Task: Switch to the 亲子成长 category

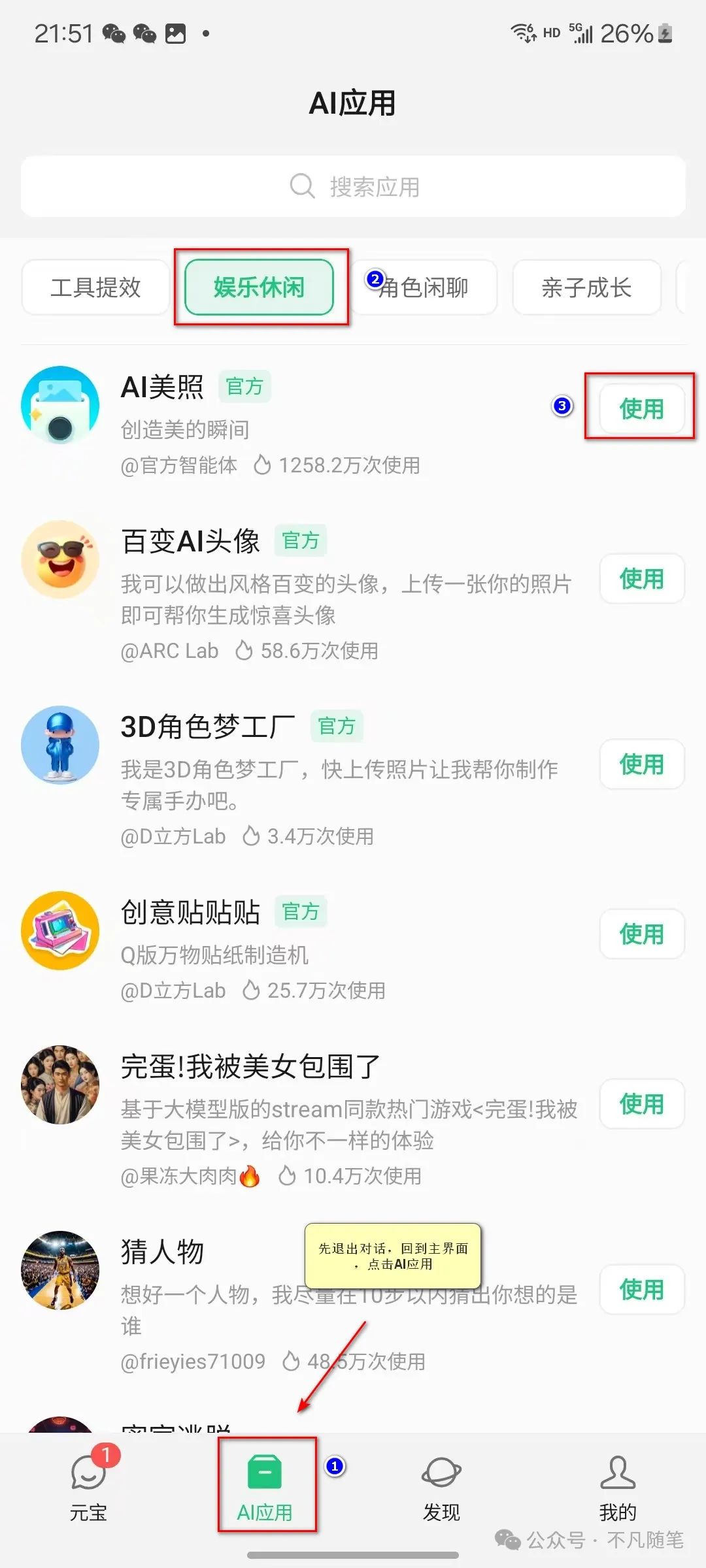Action: tap(586, 287)
